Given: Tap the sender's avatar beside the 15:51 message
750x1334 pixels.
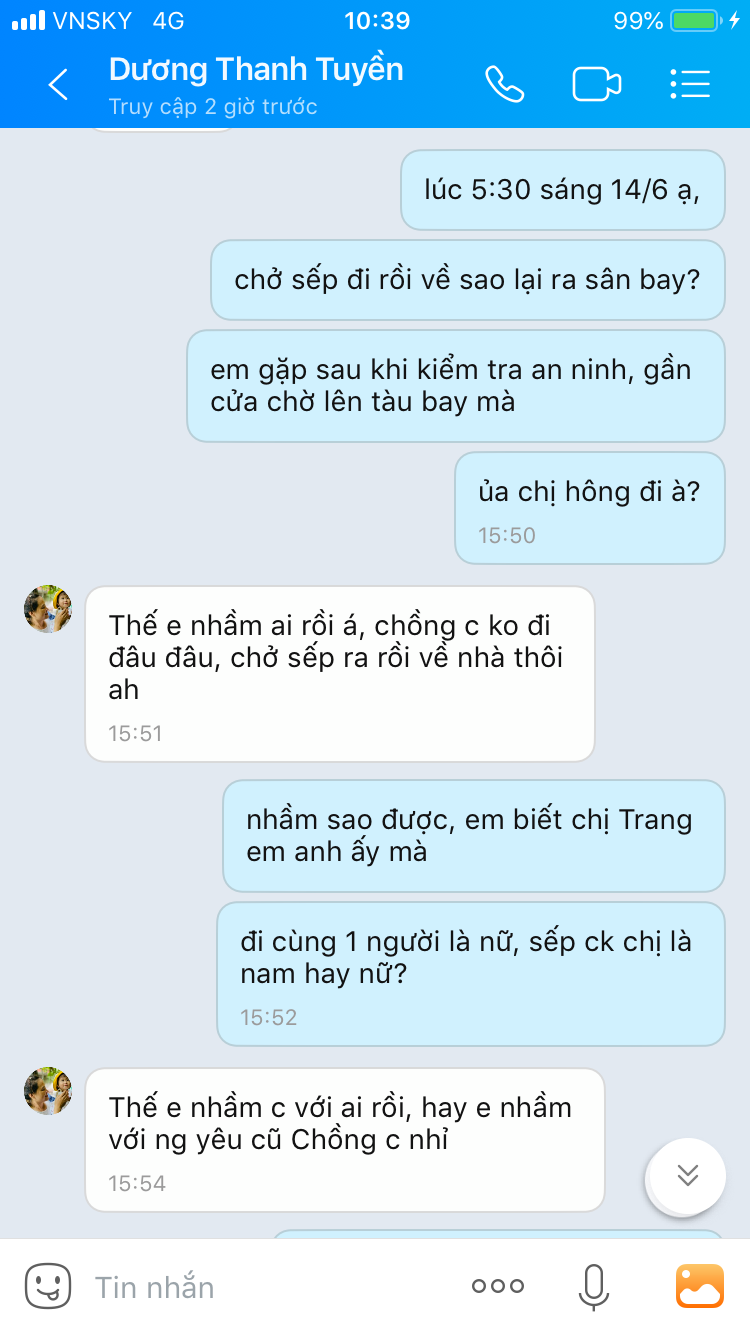Looking at the screenshot, I should [48, 609].
